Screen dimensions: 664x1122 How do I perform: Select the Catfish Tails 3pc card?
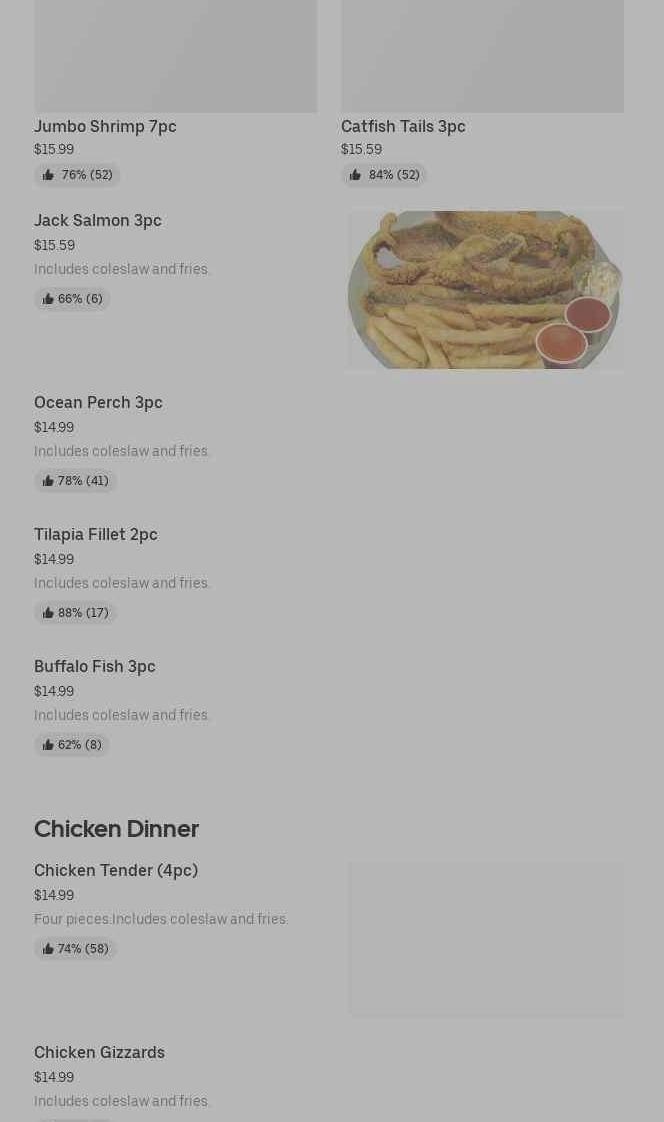coord(403,126)
